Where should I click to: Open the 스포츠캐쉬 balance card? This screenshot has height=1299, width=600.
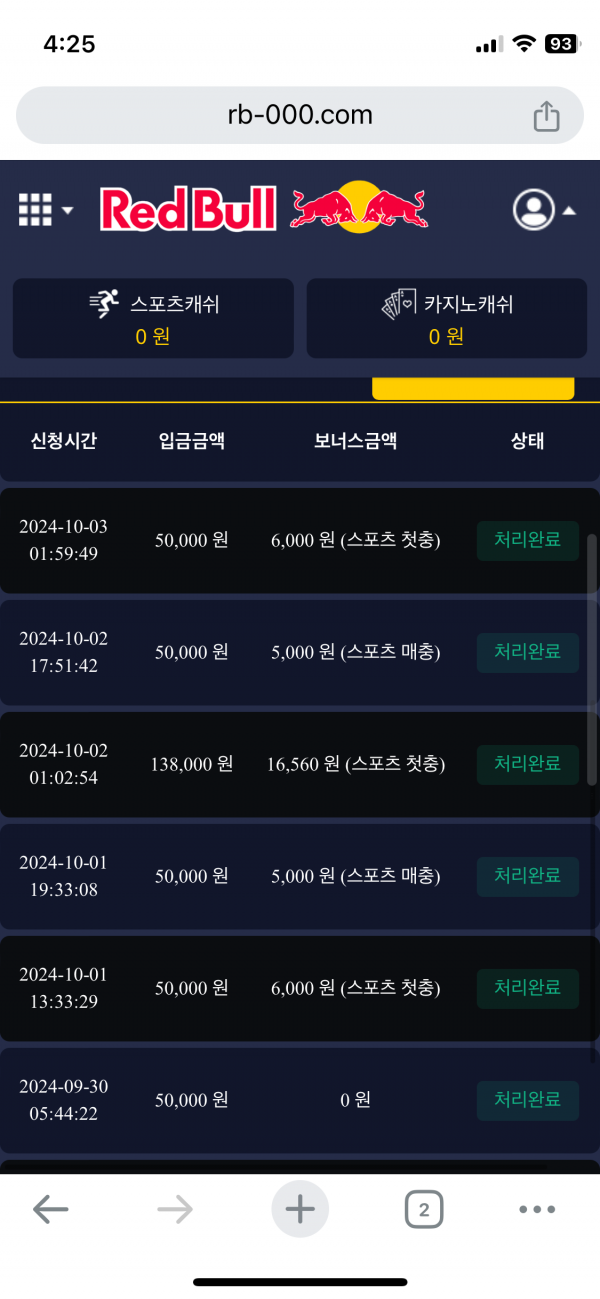coord(153,318)
